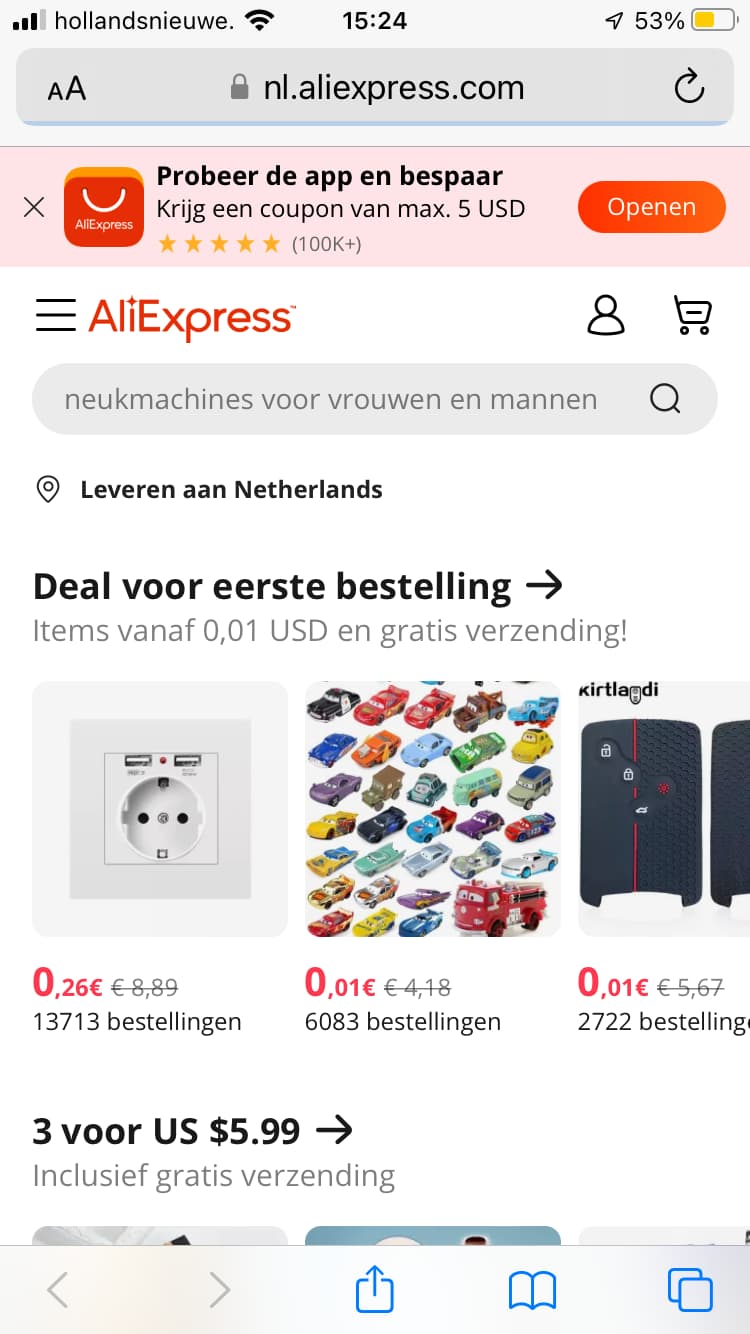
Task: Tap the Openen button
Action: pyautogui.click(x=651, y=207)
